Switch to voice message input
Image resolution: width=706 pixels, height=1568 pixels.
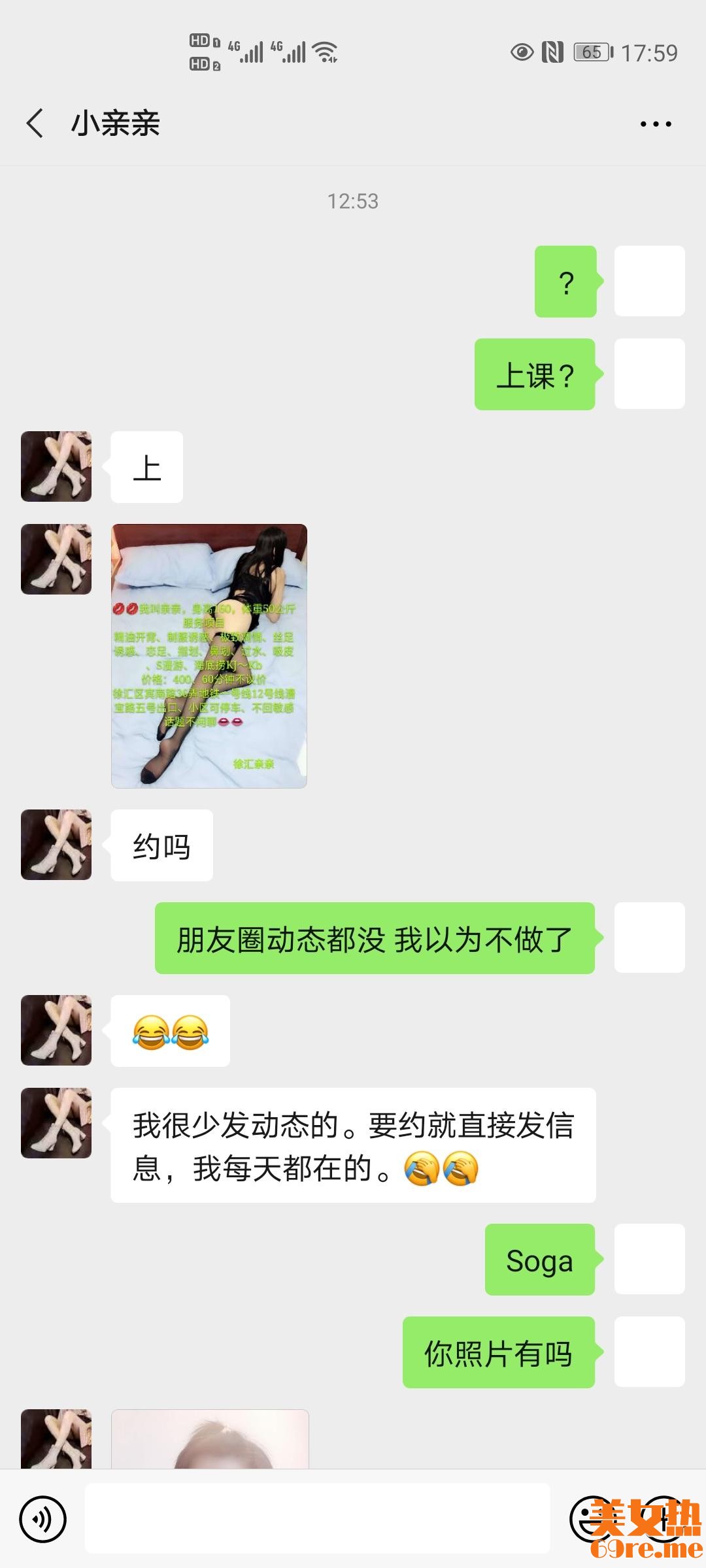(x=43, y=1519)
